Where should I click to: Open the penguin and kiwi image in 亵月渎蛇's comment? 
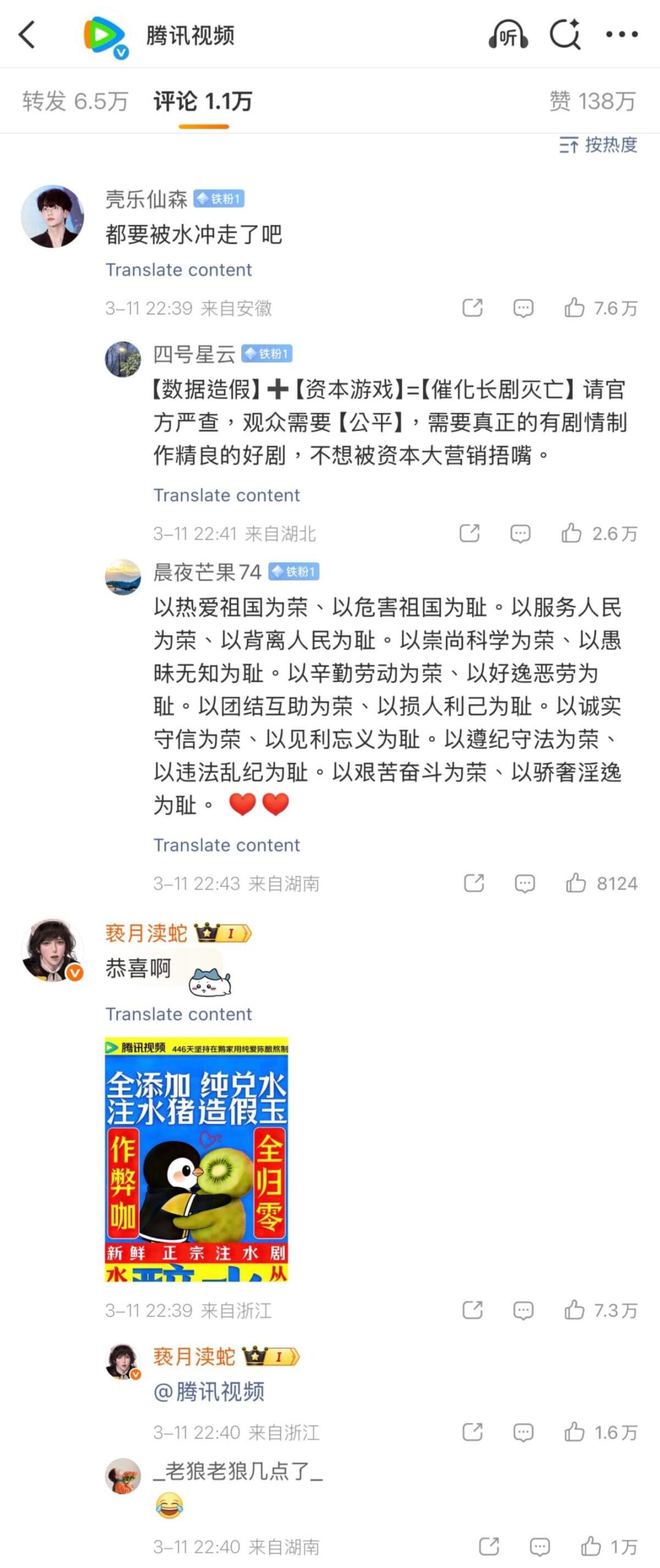tap(196, 1159)
